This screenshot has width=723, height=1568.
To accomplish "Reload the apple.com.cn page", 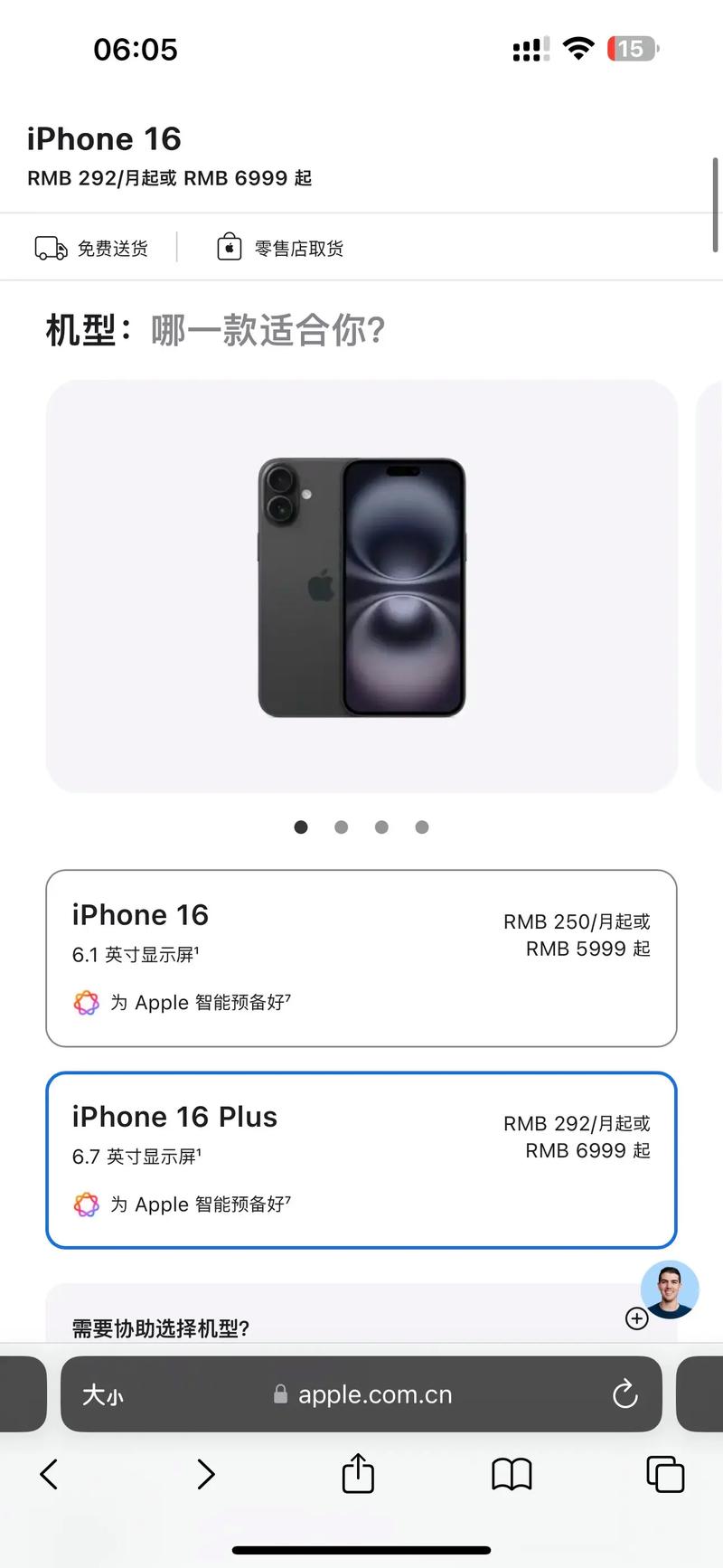I will coord(624,1394).
